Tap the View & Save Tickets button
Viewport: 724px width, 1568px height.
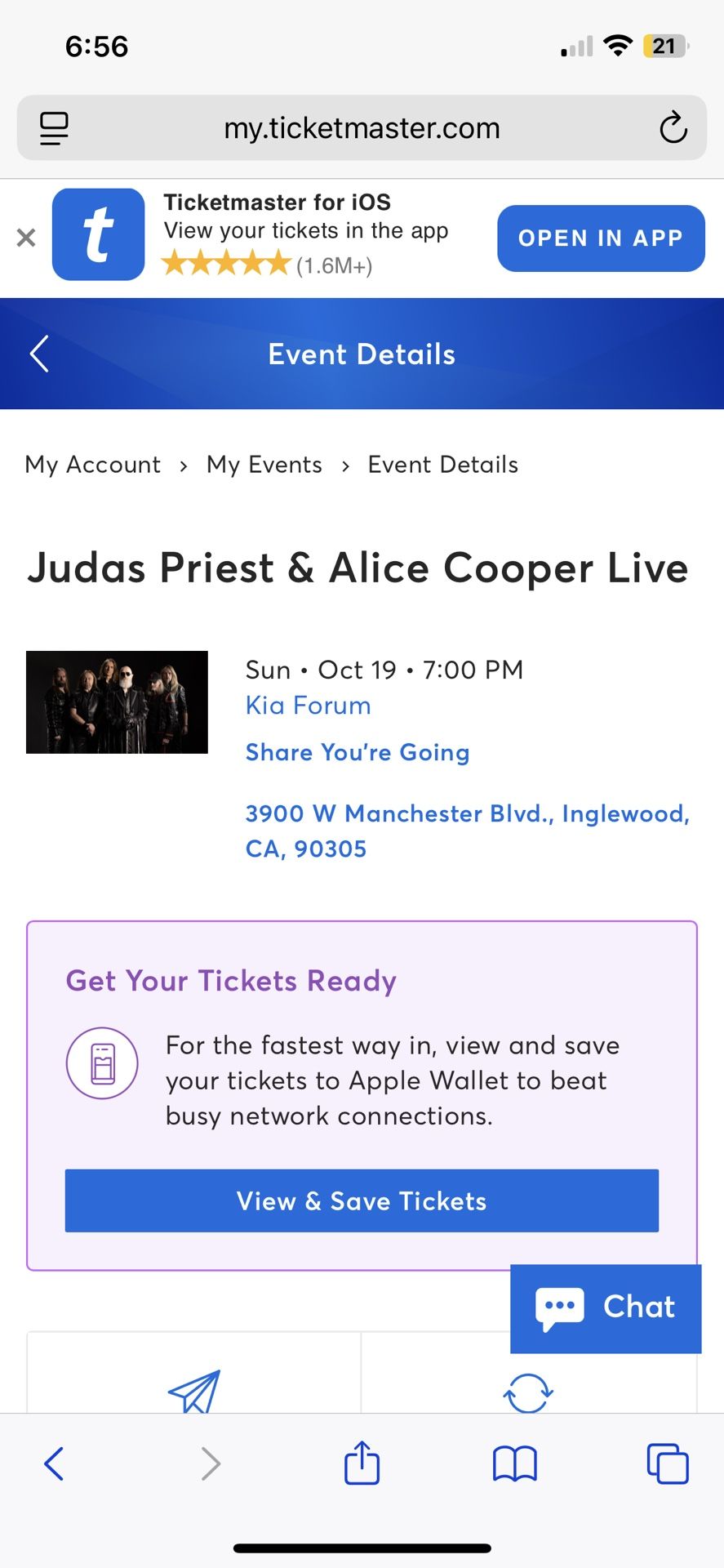pyautogui.click(x=362, y=1200)
